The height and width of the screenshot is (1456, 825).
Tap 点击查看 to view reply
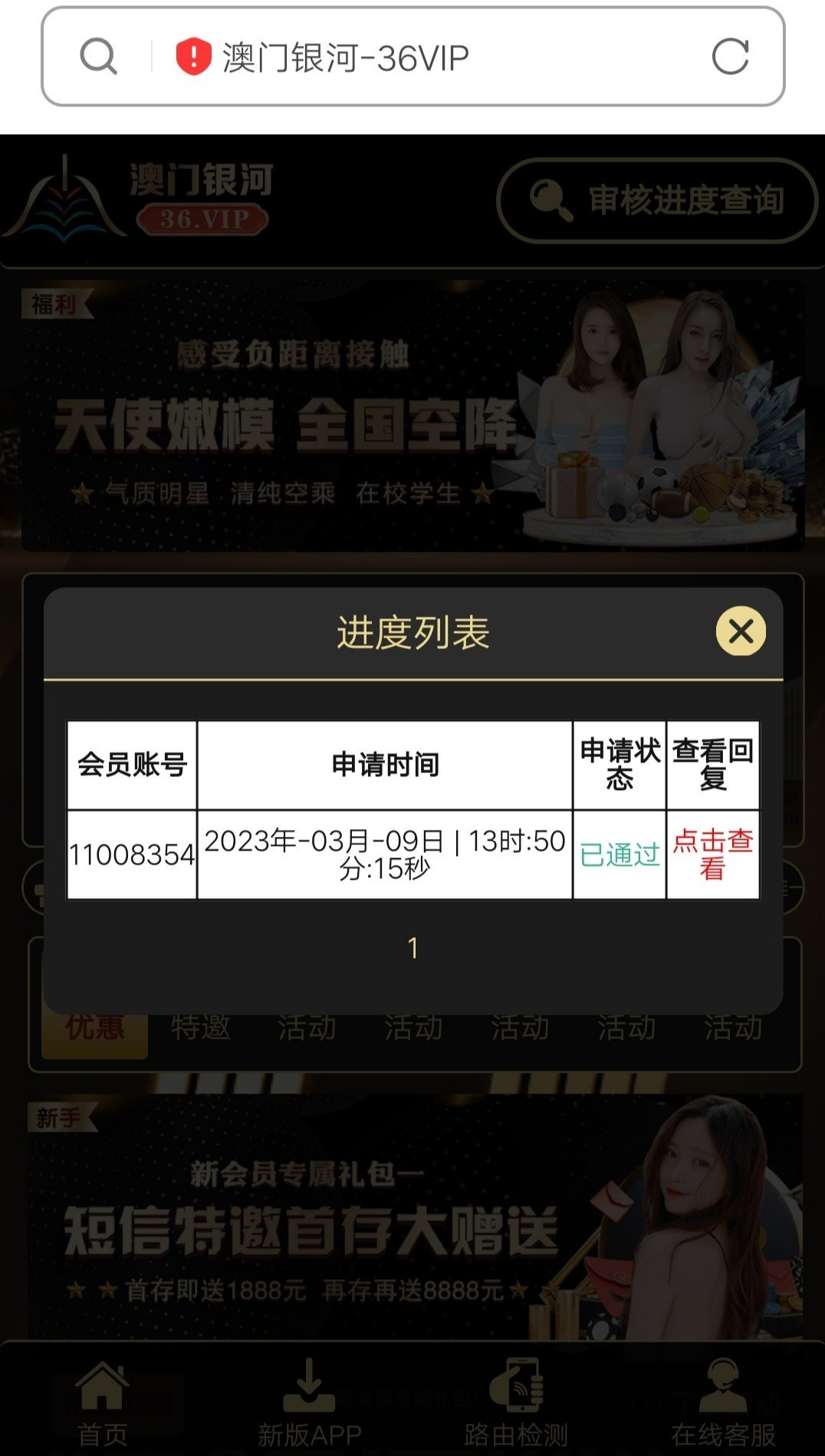[712, 854]
